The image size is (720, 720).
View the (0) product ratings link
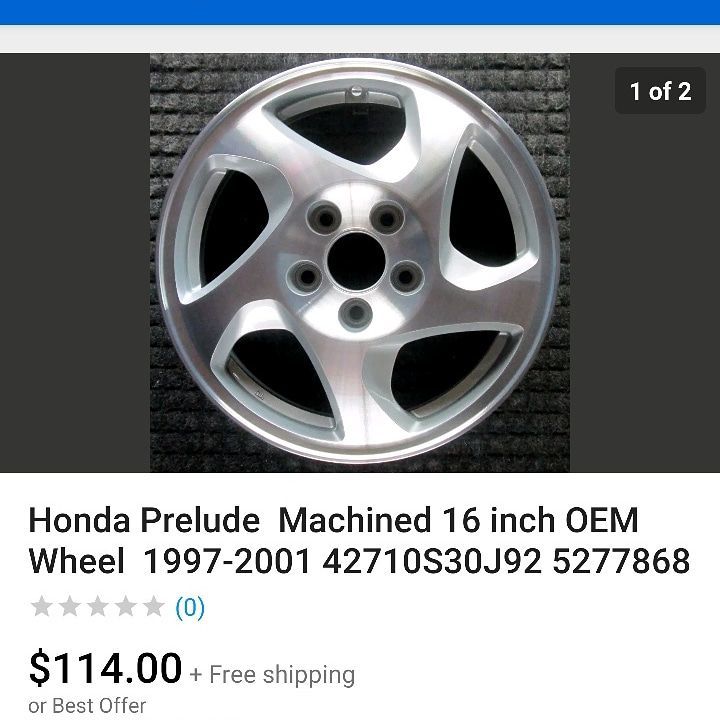[x=190, y=608]
